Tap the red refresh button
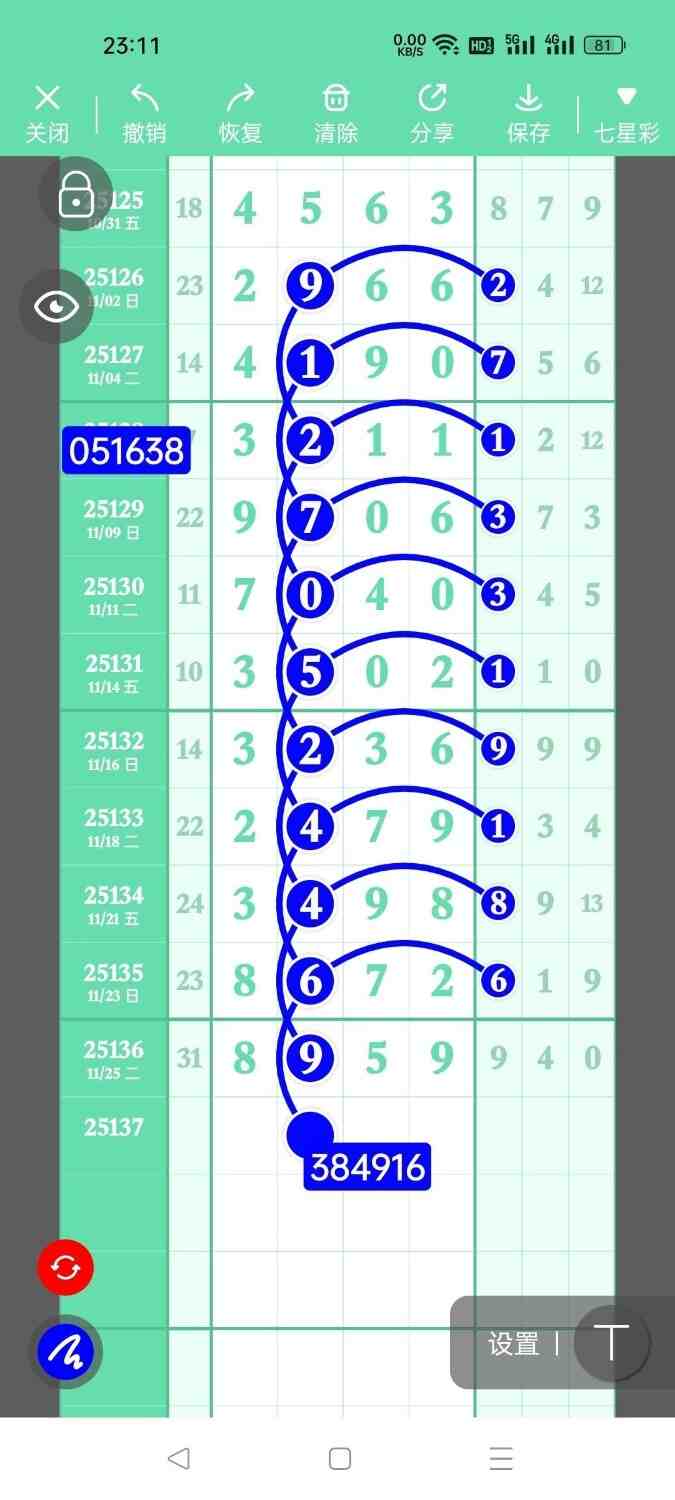The height and width of the screenshot is (1500, 675). [66, 1267]
